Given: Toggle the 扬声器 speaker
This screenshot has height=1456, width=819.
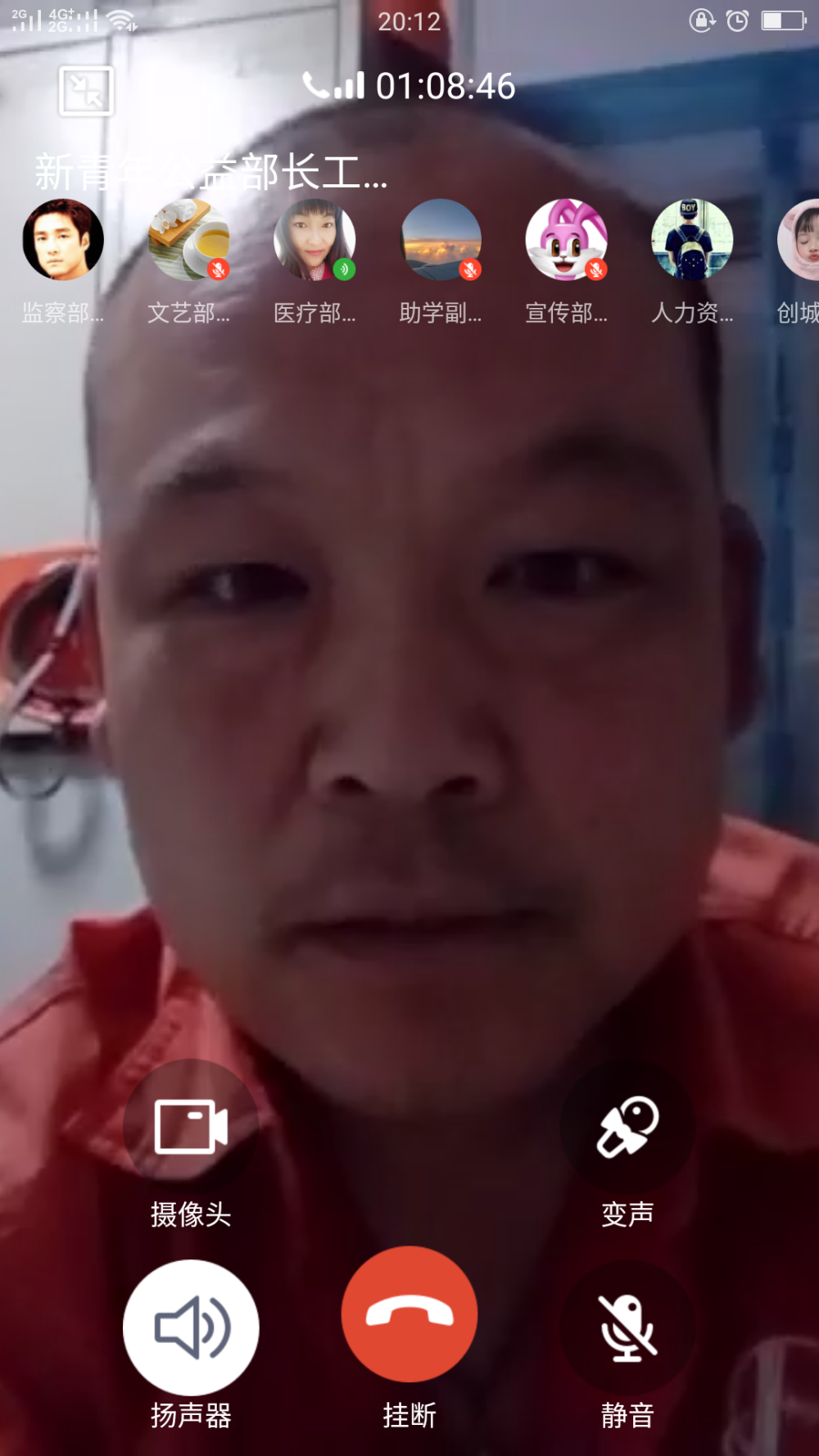Looking at the screenshot, I should (x=191, y=1327).
